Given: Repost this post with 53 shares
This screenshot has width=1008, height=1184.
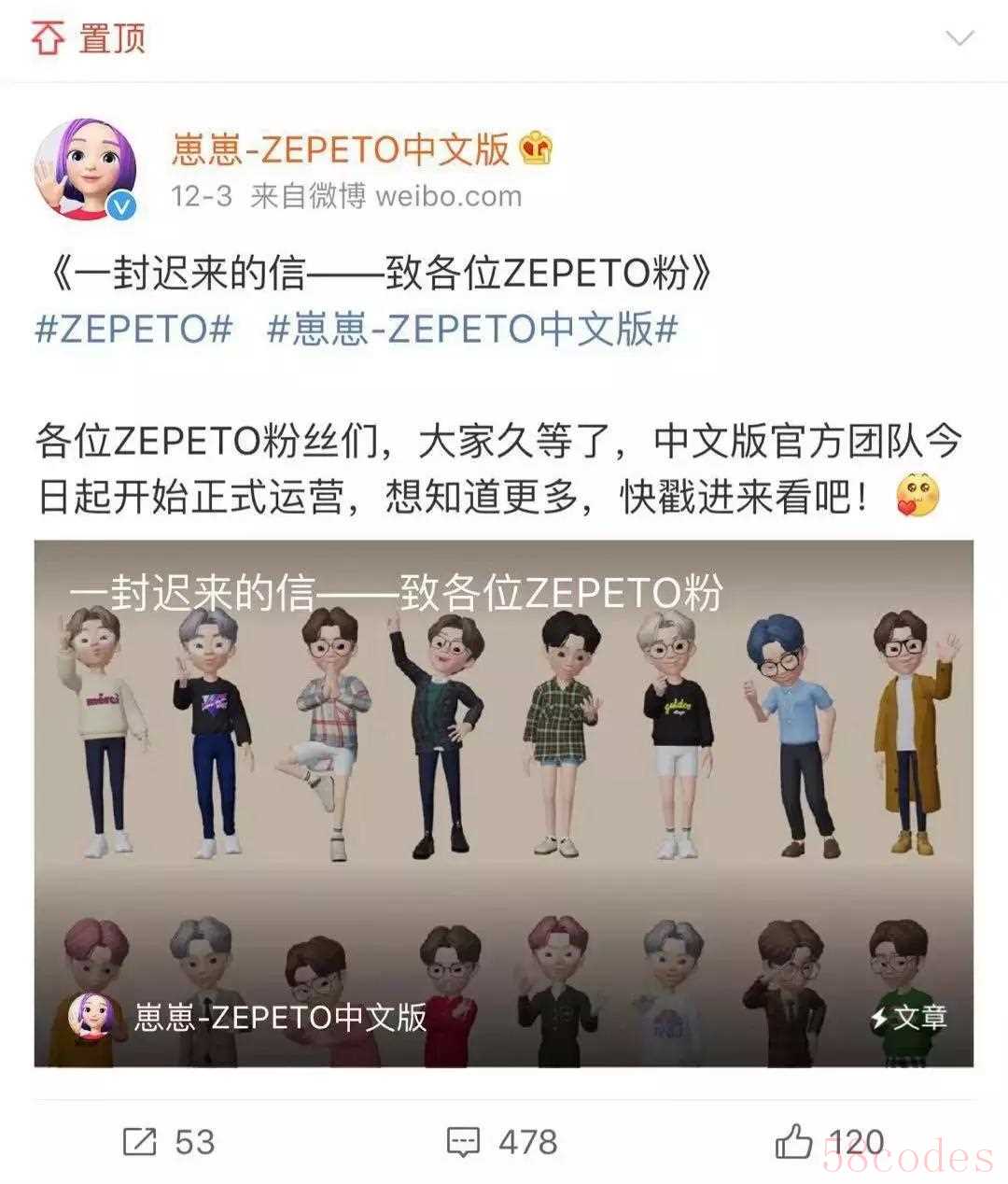Looking at the screenshot, I should (169, 1141).
